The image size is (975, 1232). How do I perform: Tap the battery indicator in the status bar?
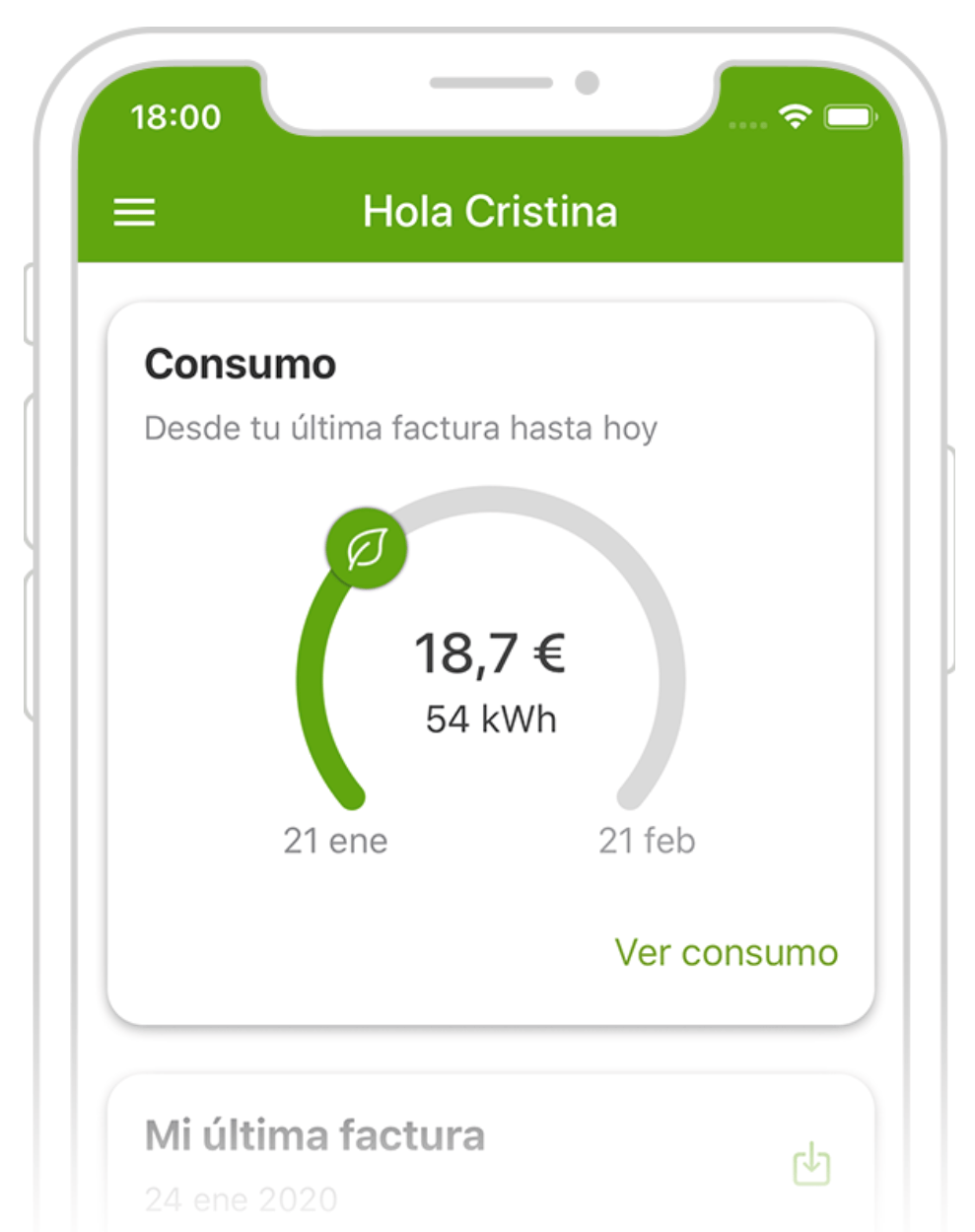[850, 116]
